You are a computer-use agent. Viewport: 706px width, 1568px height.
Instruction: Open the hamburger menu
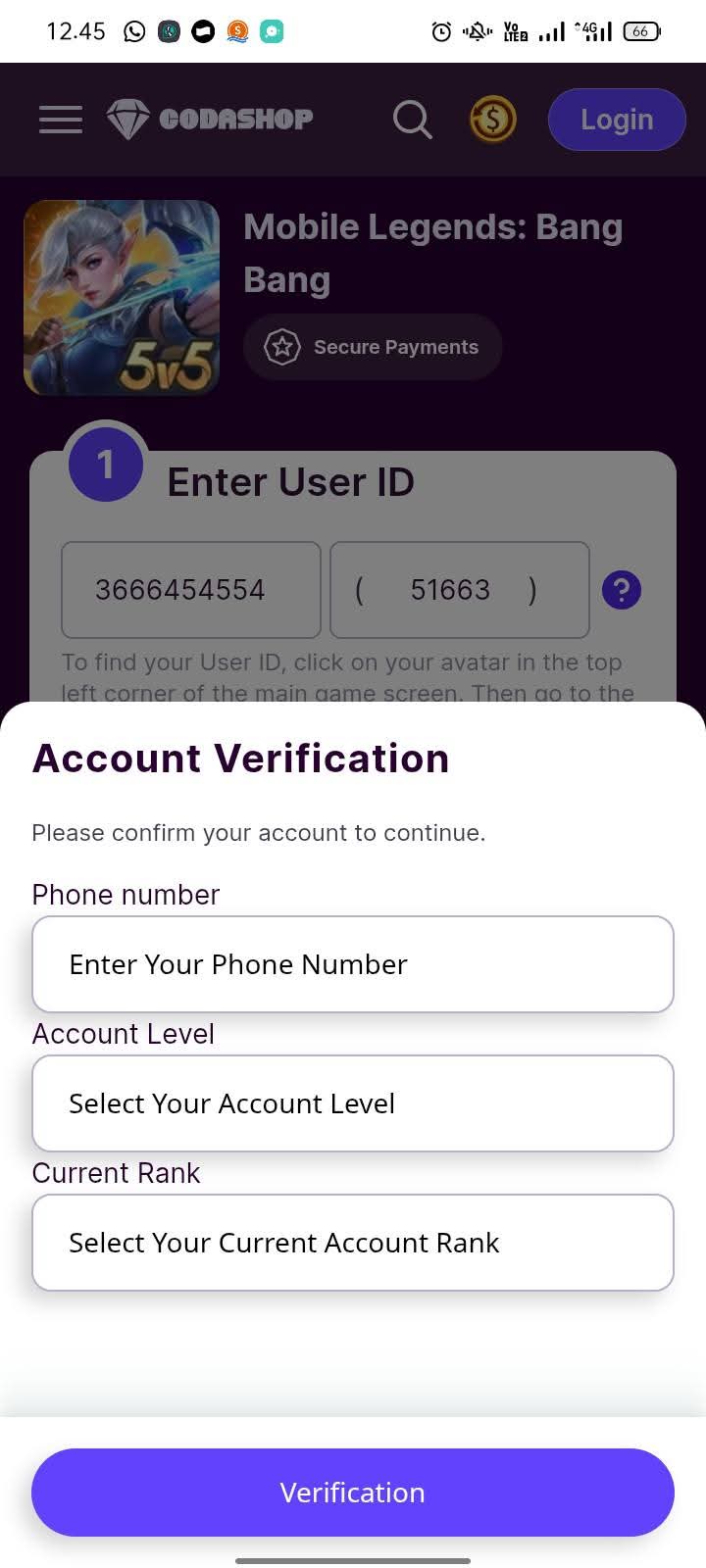click(61, 120)
